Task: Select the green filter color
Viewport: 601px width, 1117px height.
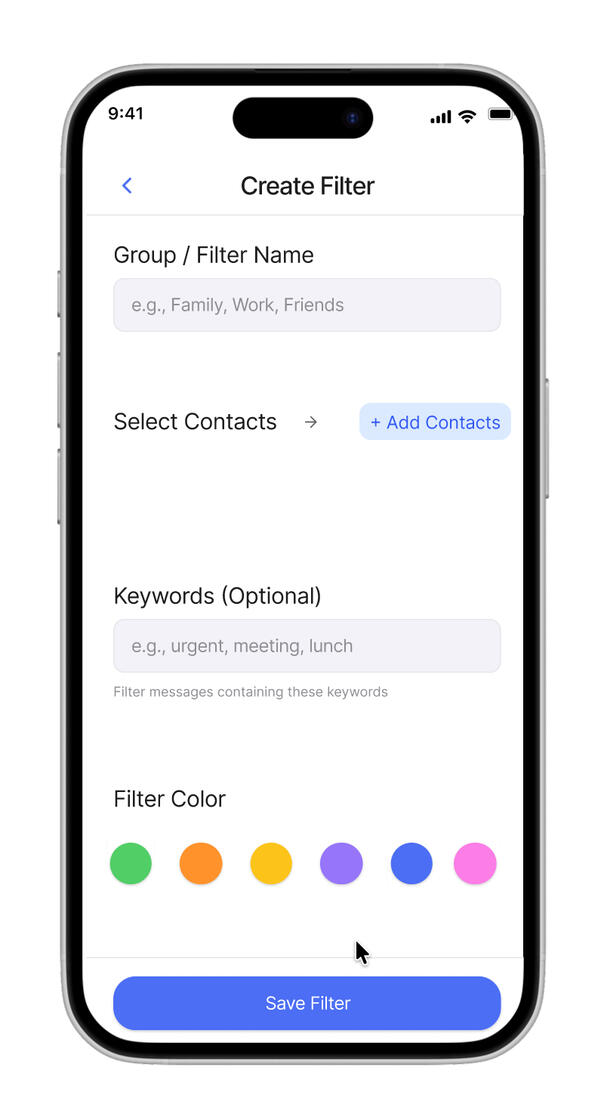Action: [x=131, y=863]
